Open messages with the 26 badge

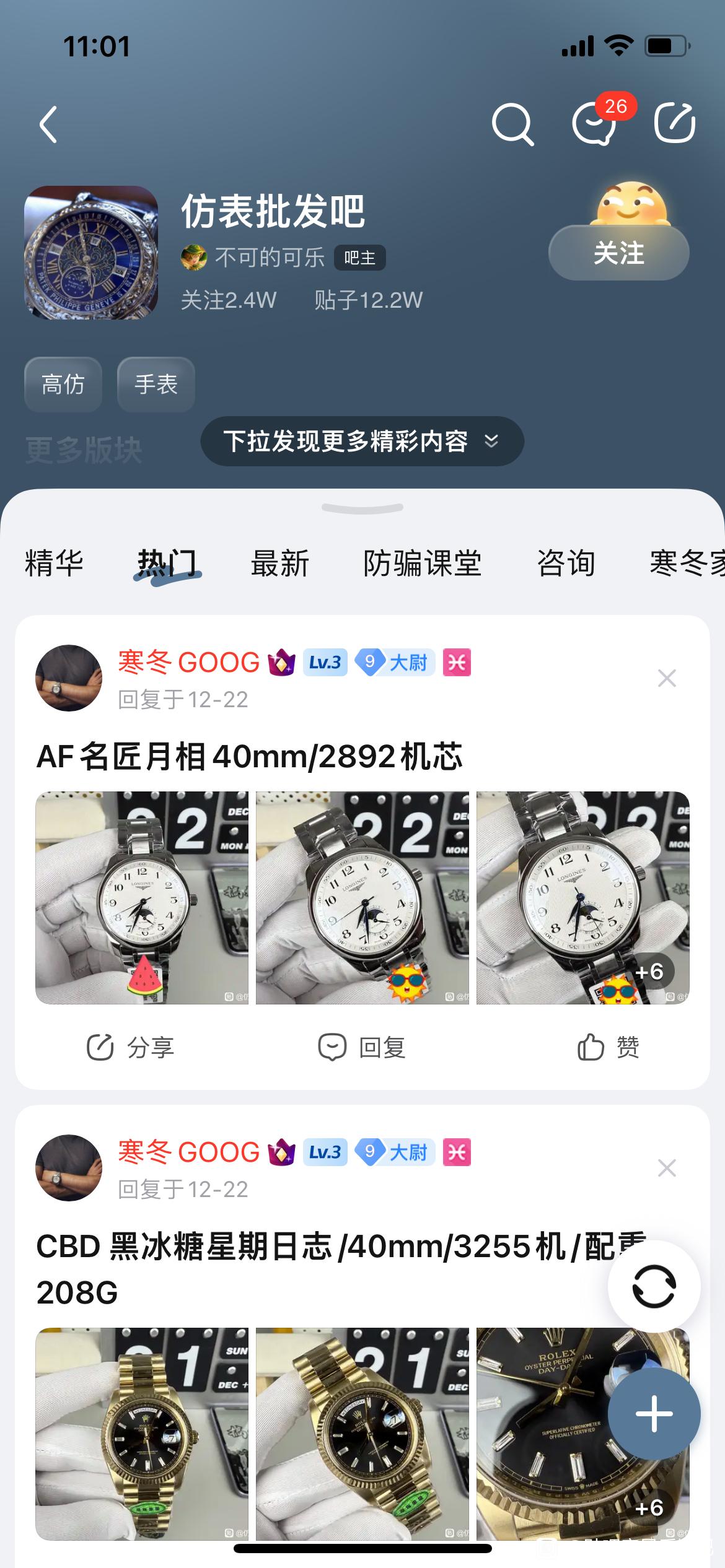pyautogui.click(x=595, y=124)
